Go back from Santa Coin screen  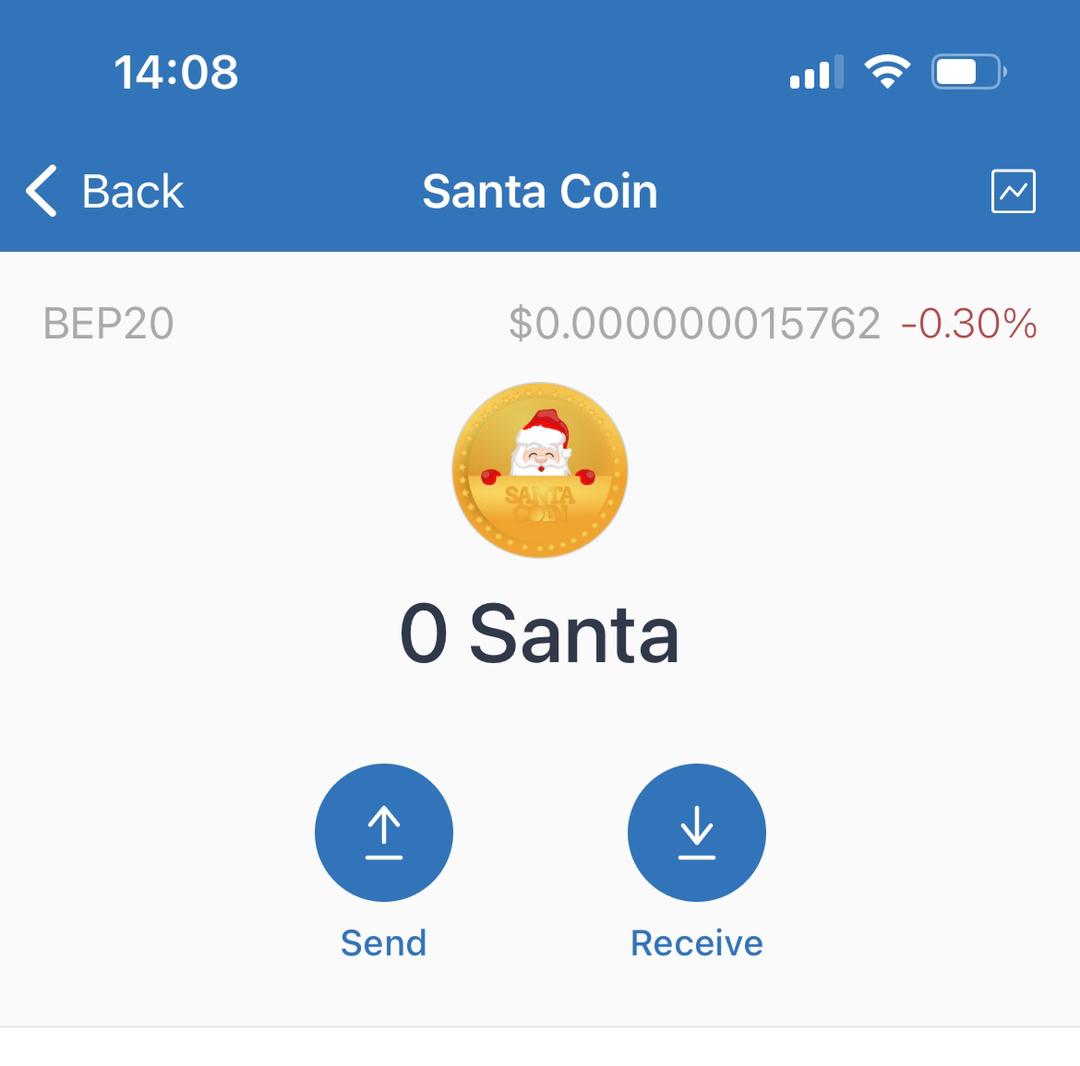[104, 191]
